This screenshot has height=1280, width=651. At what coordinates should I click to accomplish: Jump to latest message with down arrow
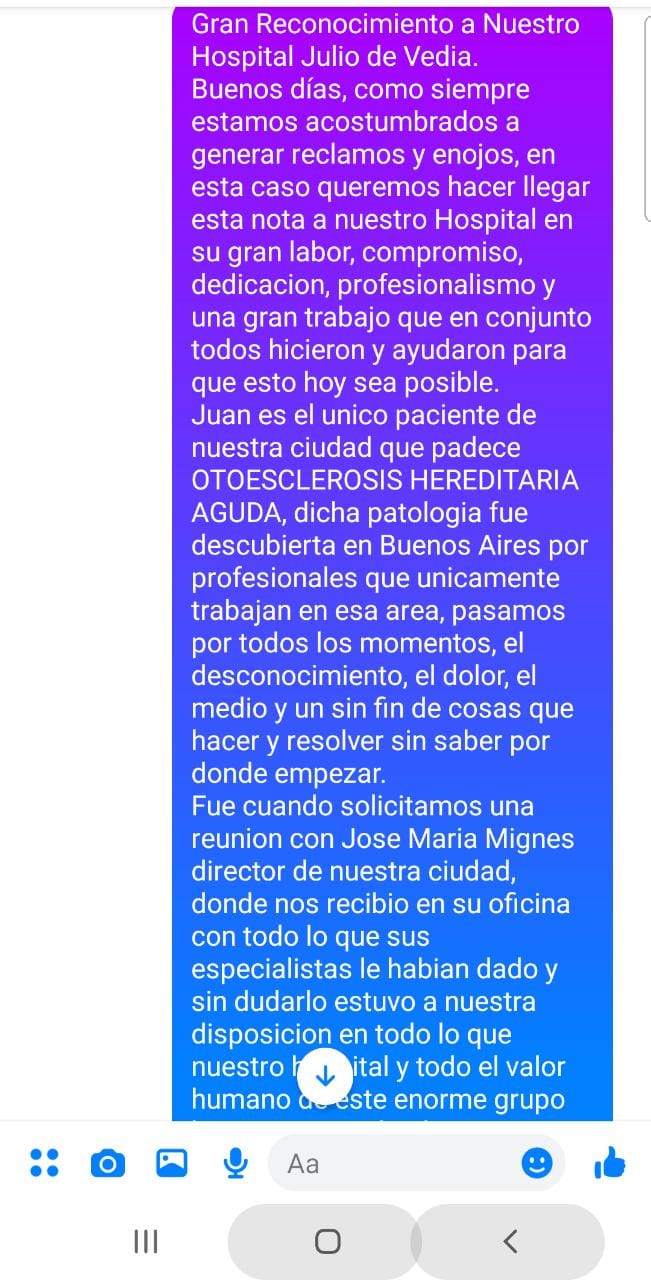point(325,1076)
